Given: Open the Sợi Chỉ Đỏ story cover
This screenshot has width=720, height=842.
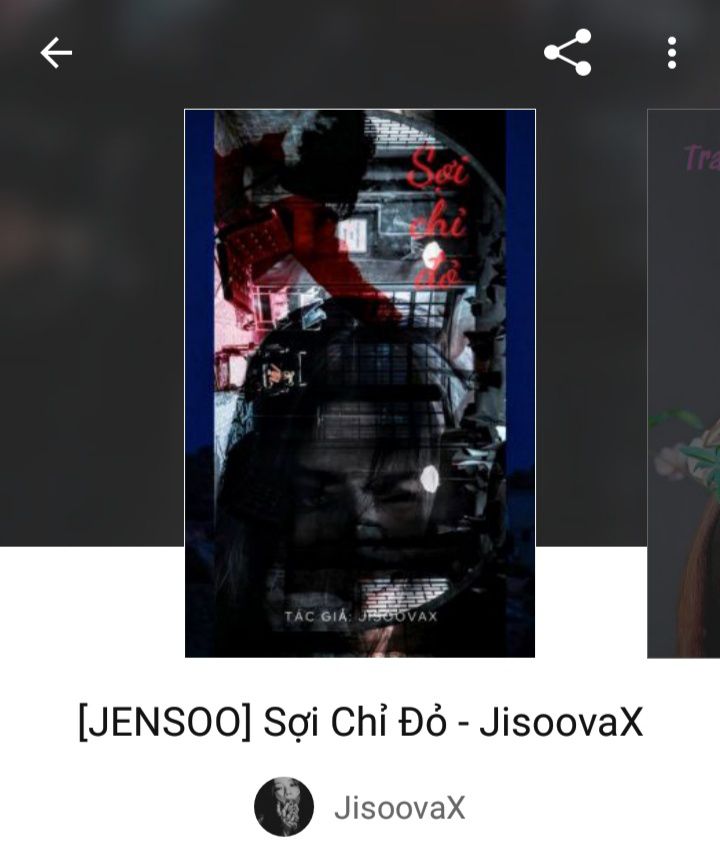Looking at the screenshot, I should tap(360, 383).
